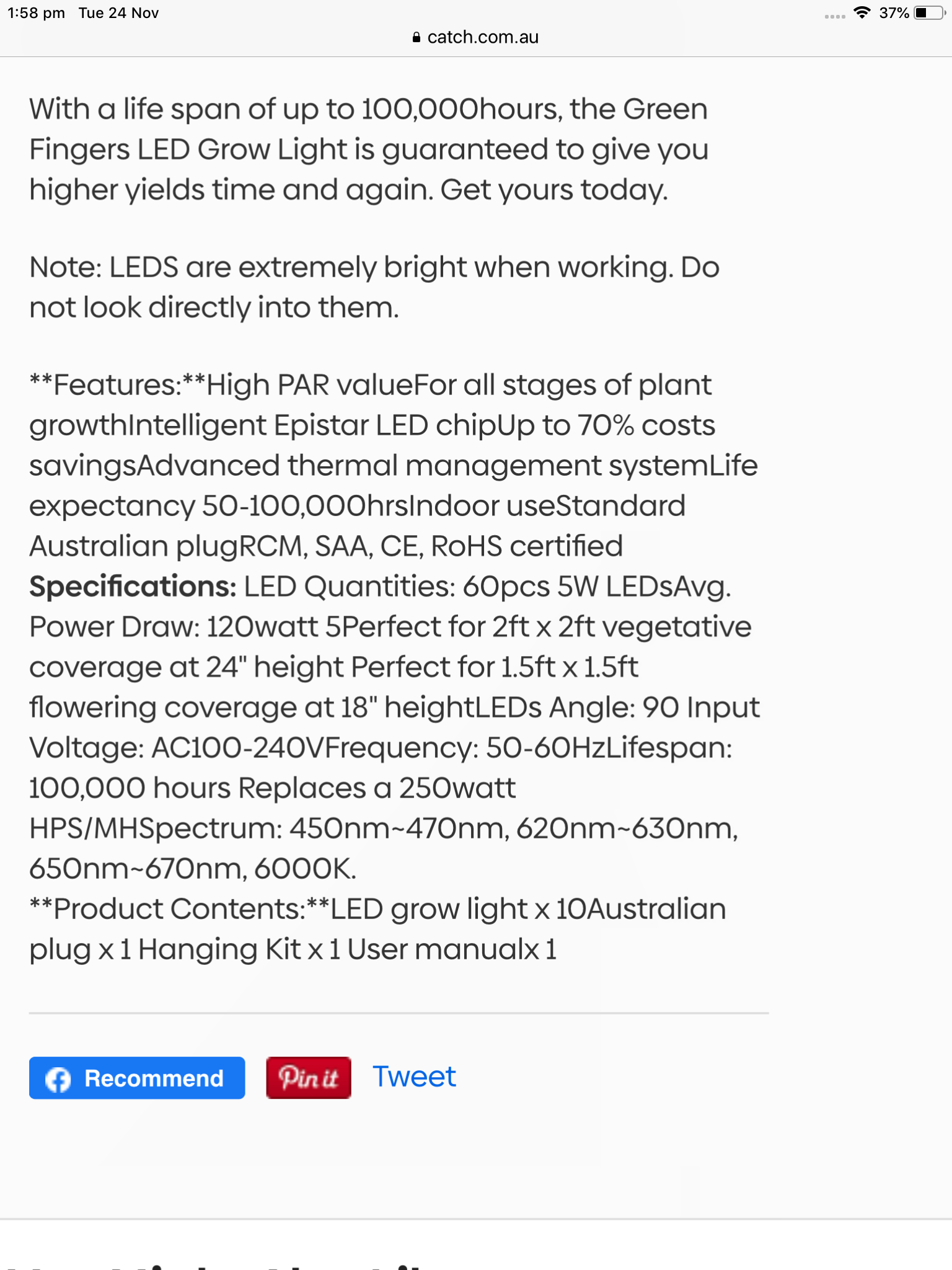Tap the catch.com.au address bar
Screen dimensions: 952x1270
pos(476,37)
